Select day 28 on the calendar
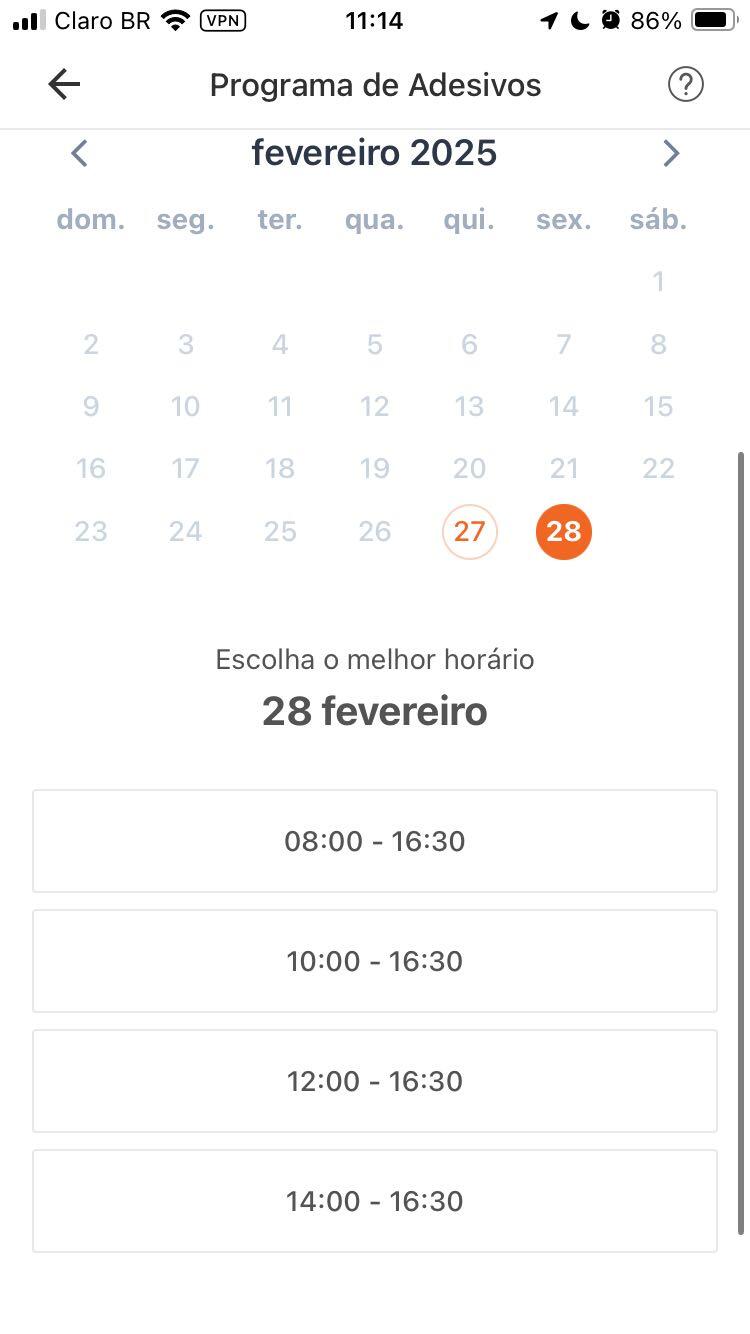 pyautogui.click(x=564, y=531)
